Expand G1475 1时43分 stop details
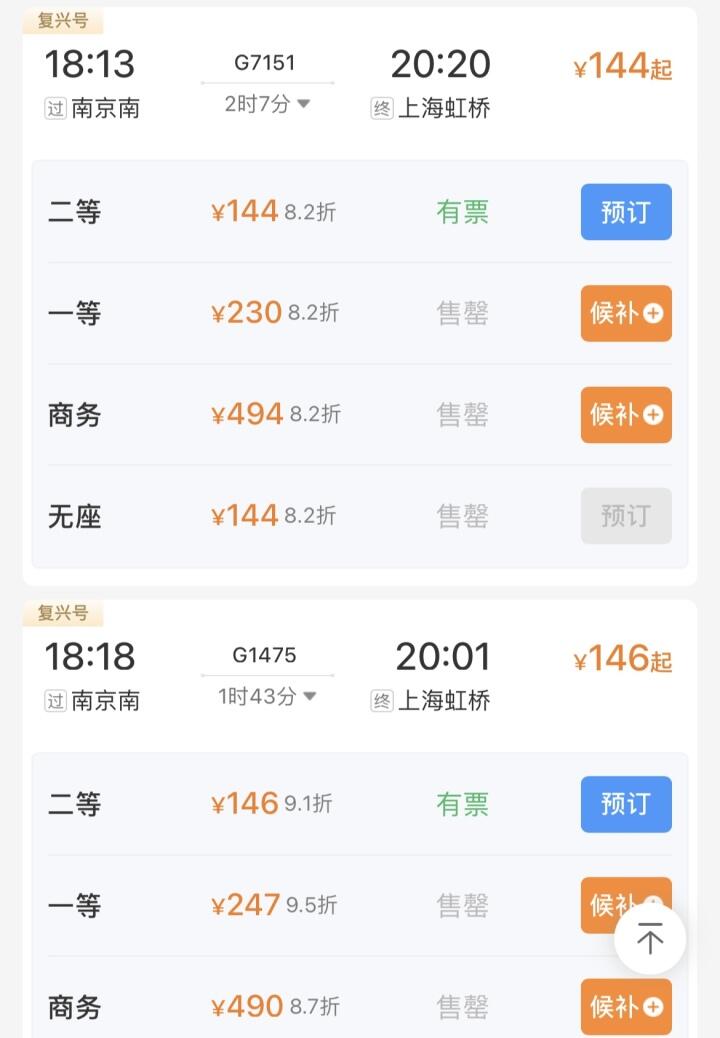The height and width of the screenshot is (1038, 720). [x=268, y=696]
